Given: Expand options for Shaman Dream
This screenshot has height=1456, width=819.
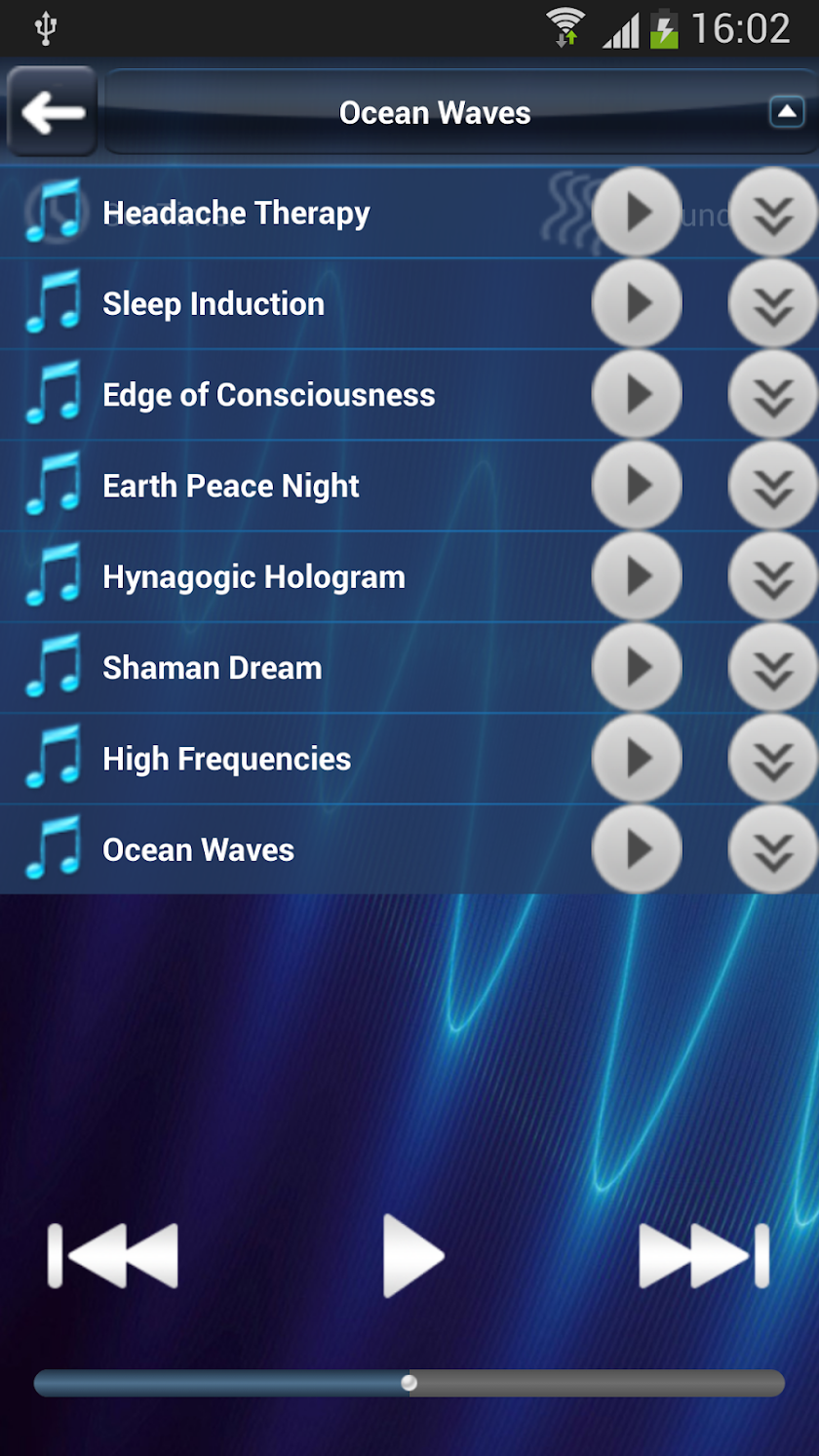Looking at the screenshot, I should point(773,667).
